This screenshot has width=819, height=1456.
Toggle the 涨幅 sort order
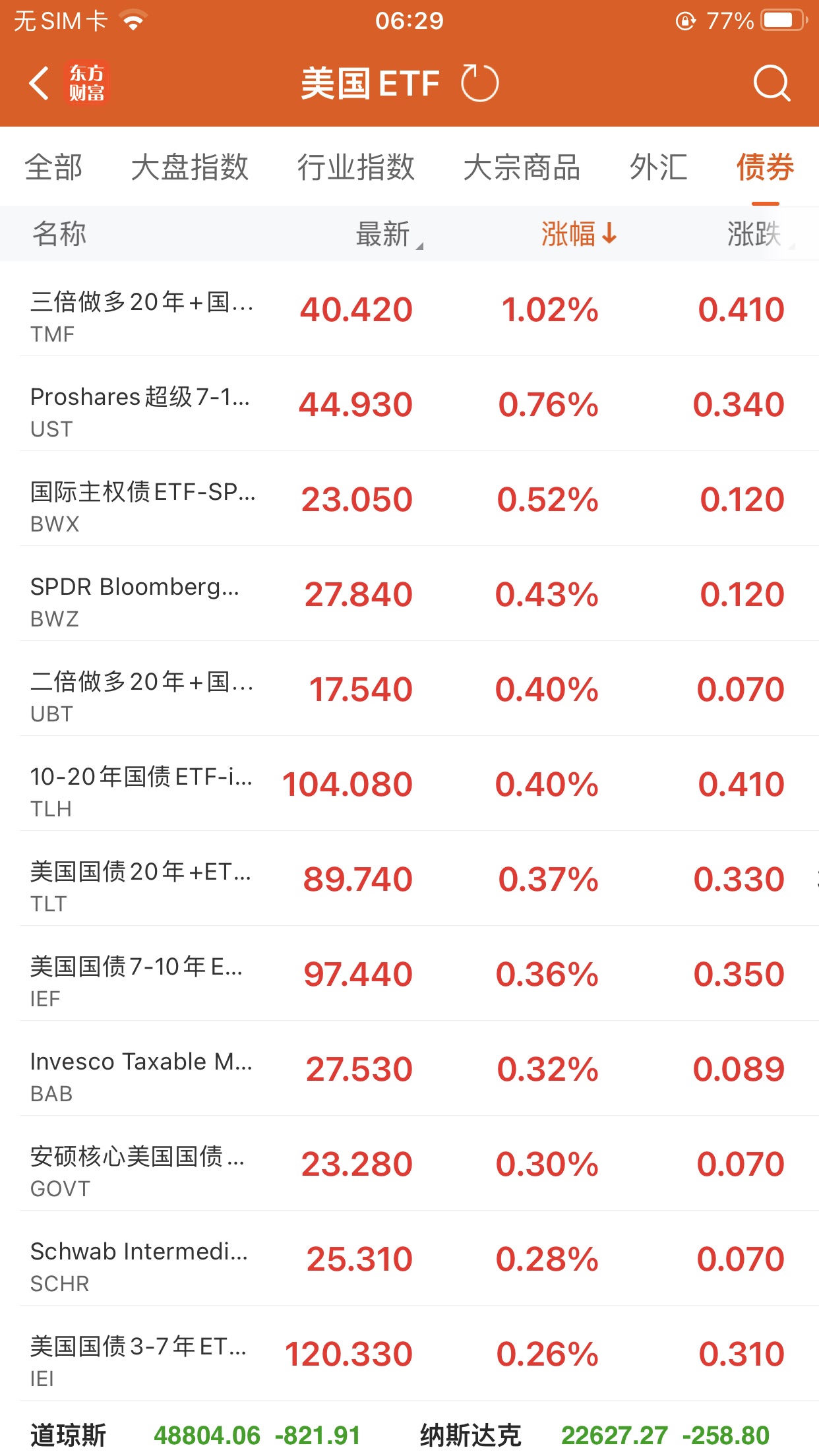point(578,234)
